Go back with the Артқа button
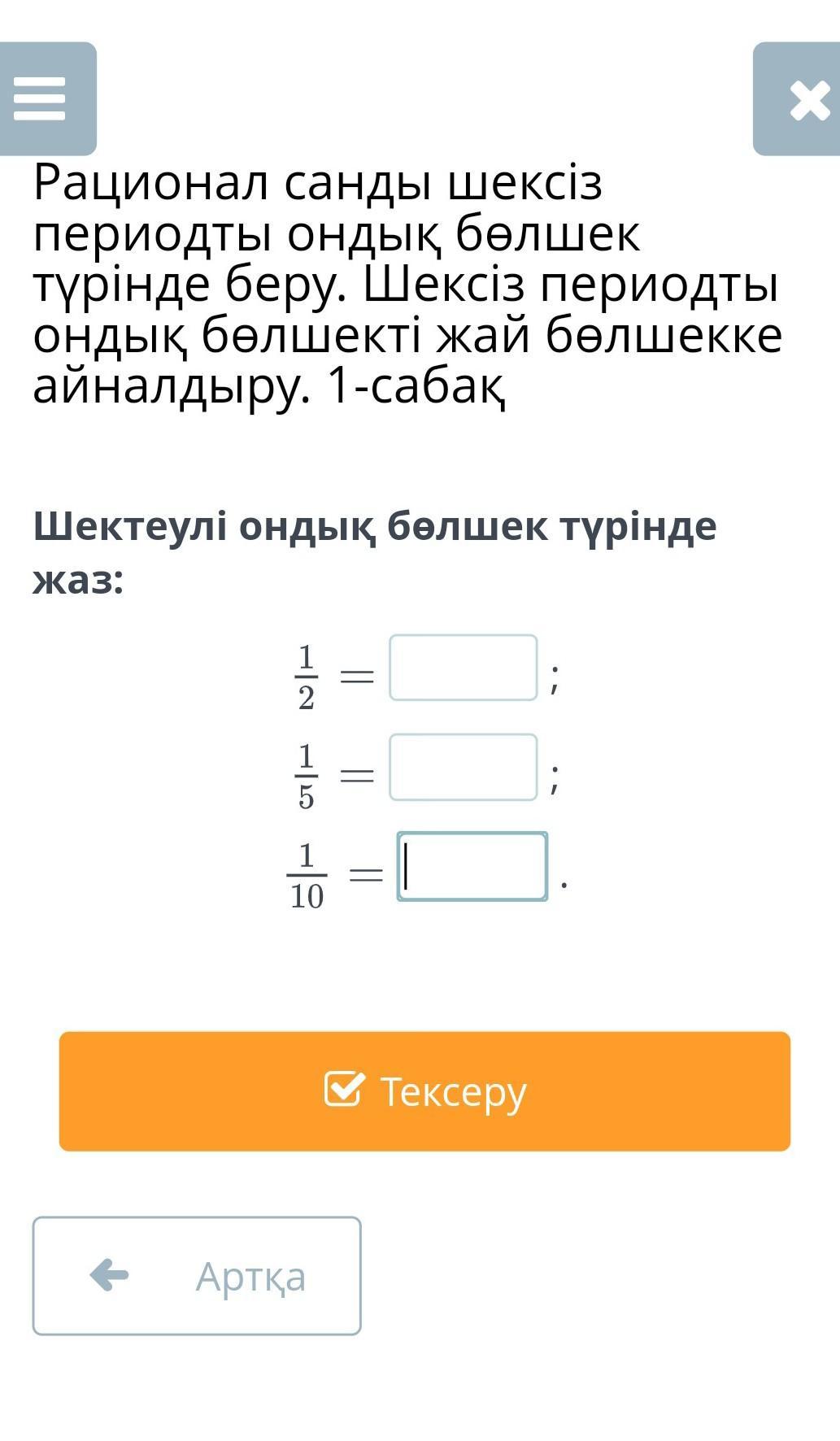This screenshot has width=840, height=1441. pos(197,1276)
